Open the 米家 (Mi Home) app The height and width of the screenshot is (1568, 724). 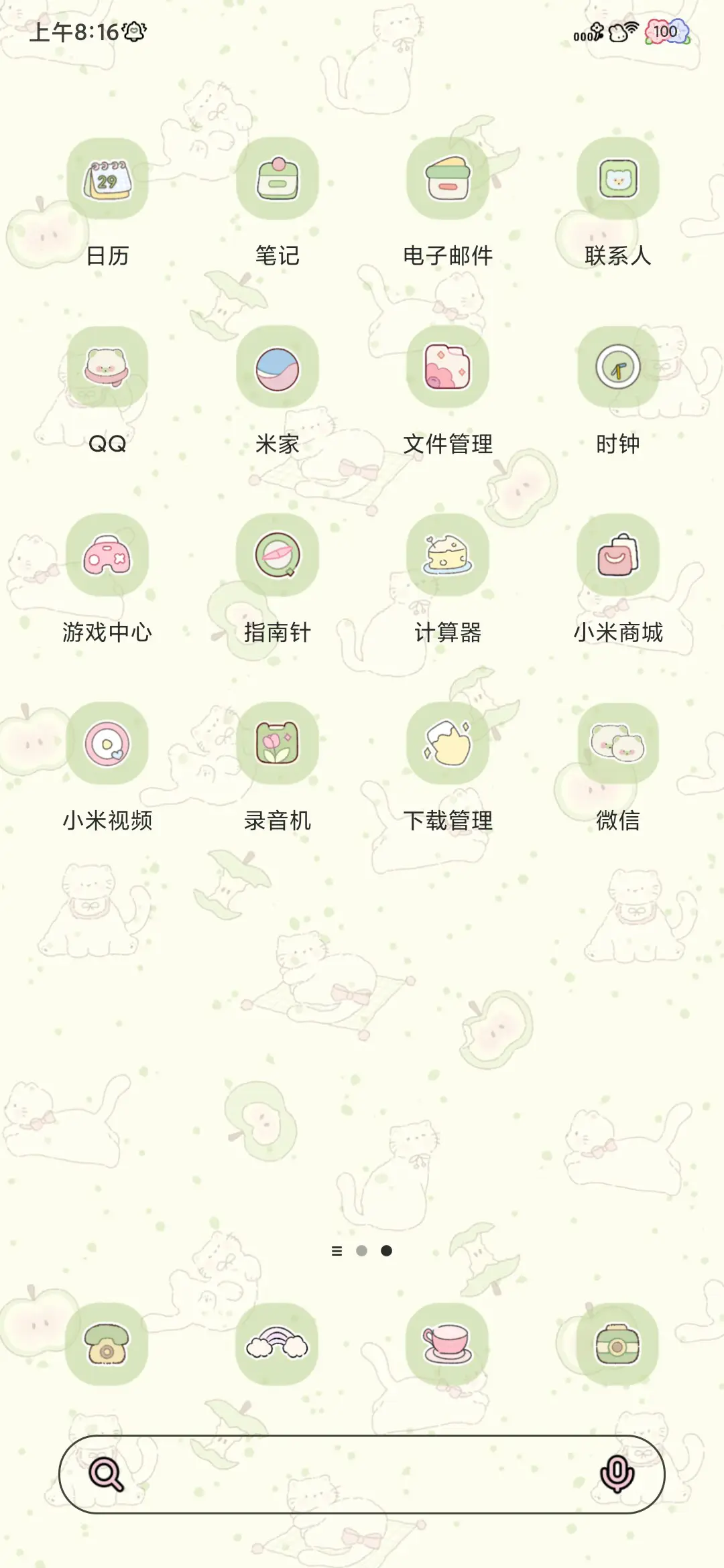tap(278, 370)
